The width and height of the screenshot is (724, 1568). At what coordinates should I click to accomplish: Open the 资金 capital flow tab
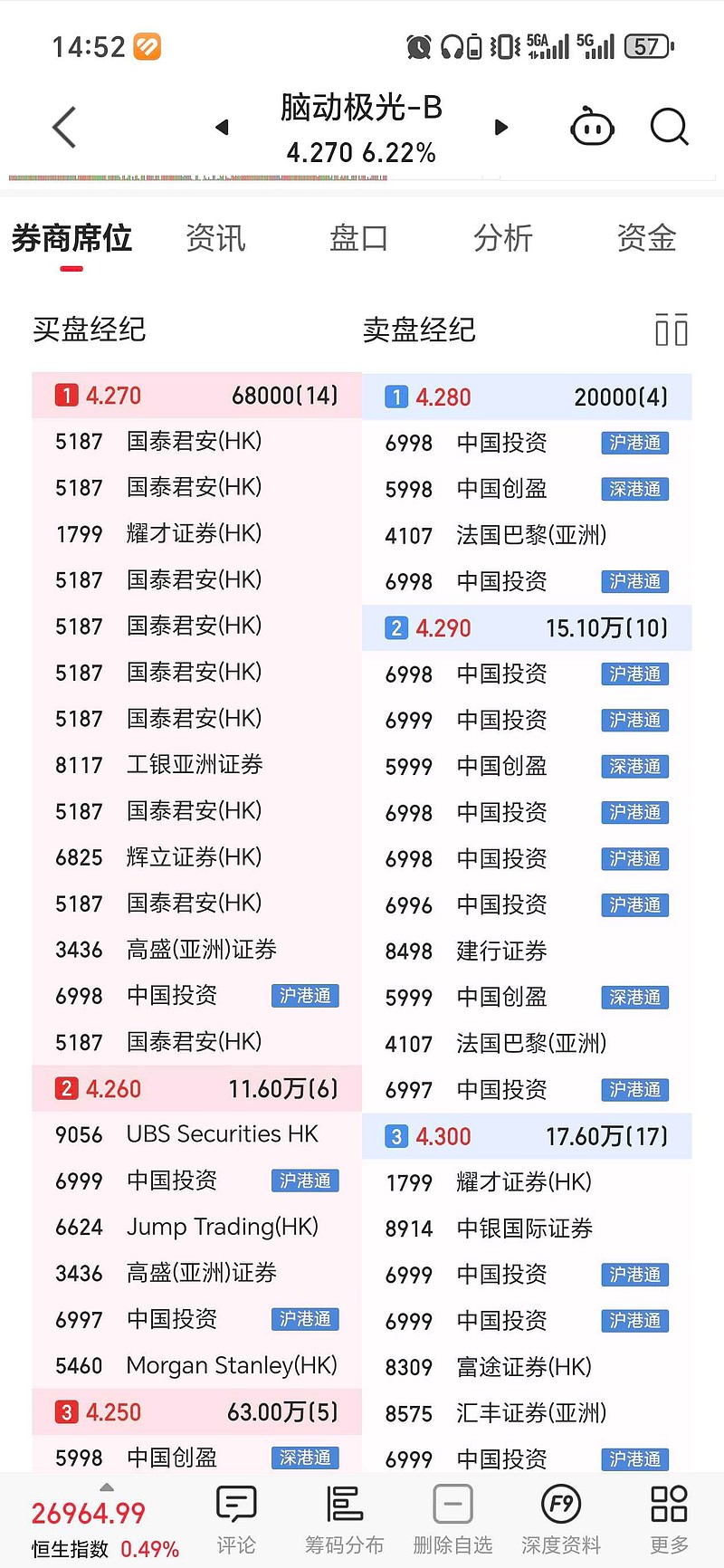point(646,238)
